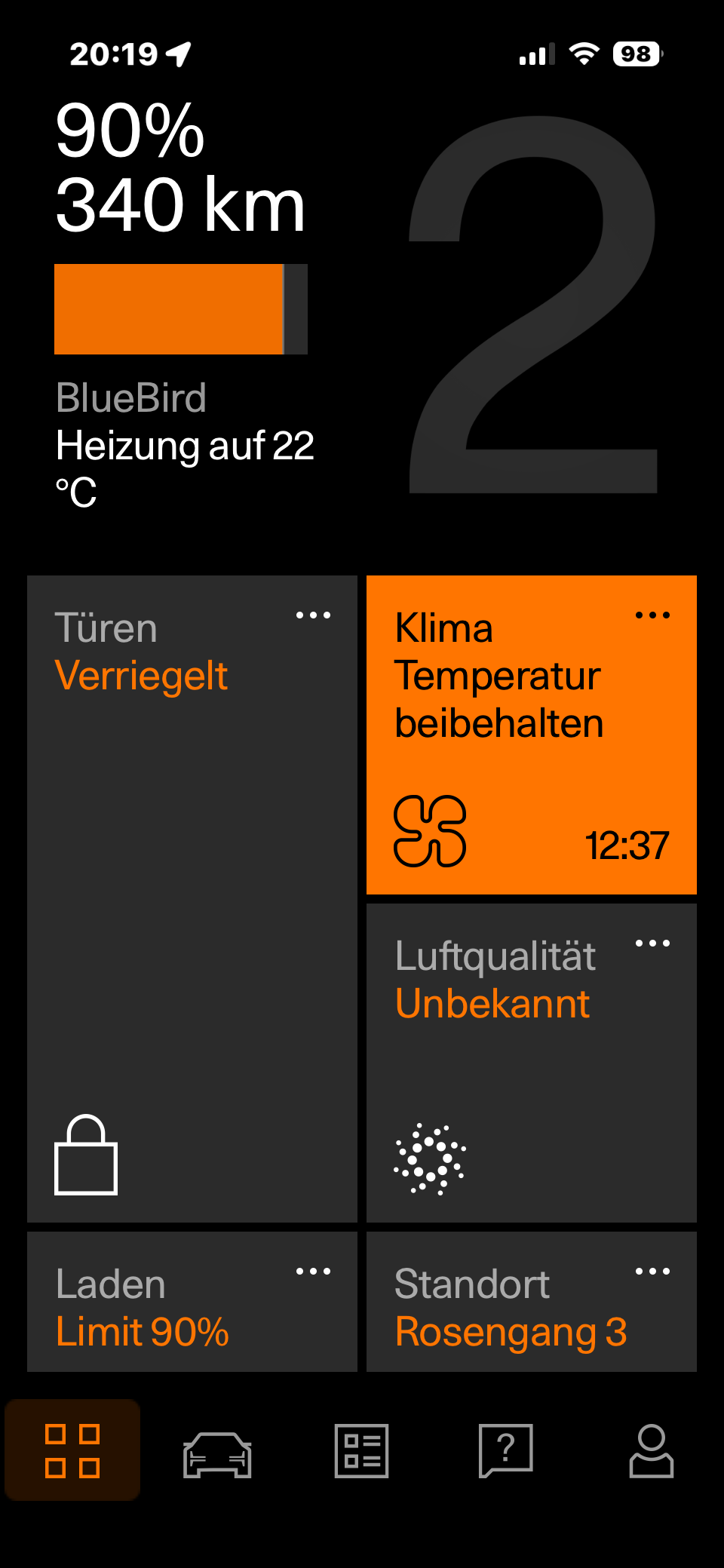Screen dimensions: 724x1568
Task: Open the help and support tab
Action: coord(506,1452)
